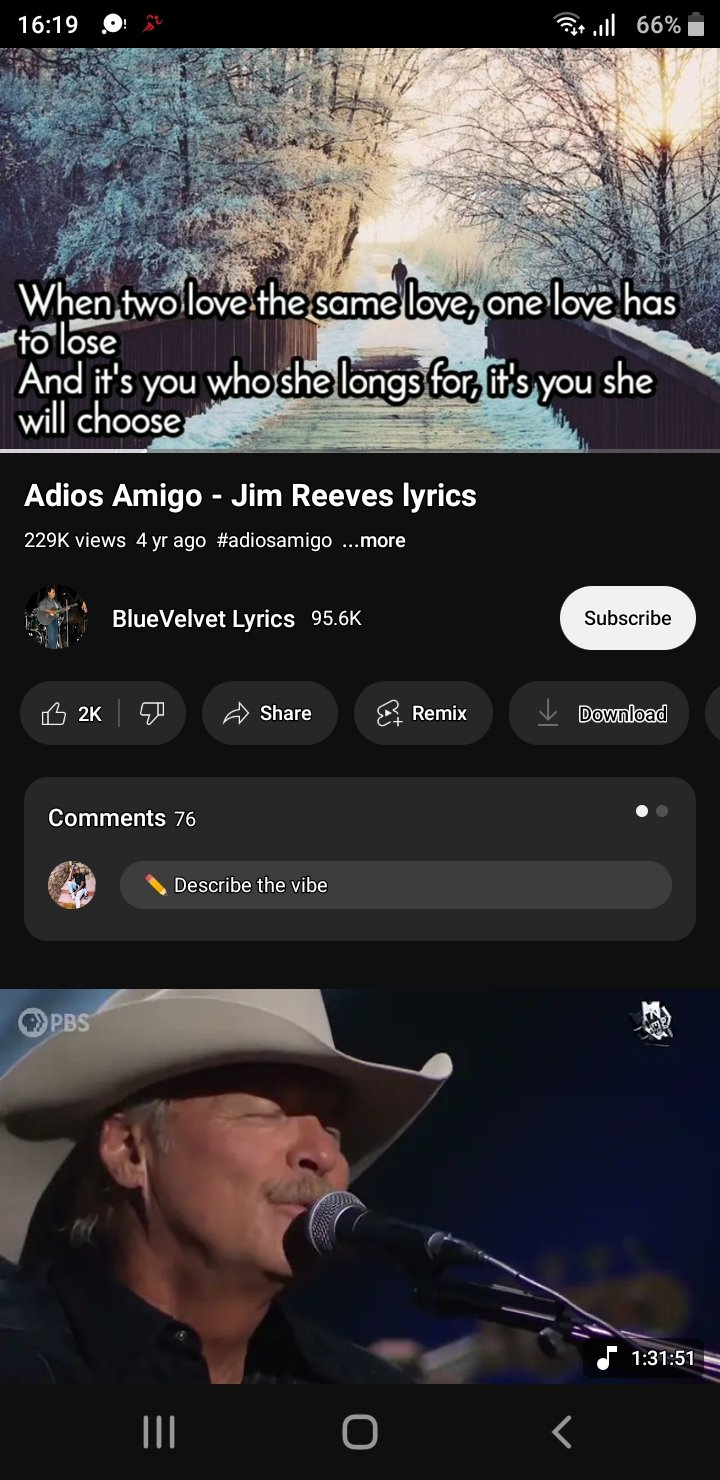
Task: Expand the description with ...more
Action: [374, 540]
